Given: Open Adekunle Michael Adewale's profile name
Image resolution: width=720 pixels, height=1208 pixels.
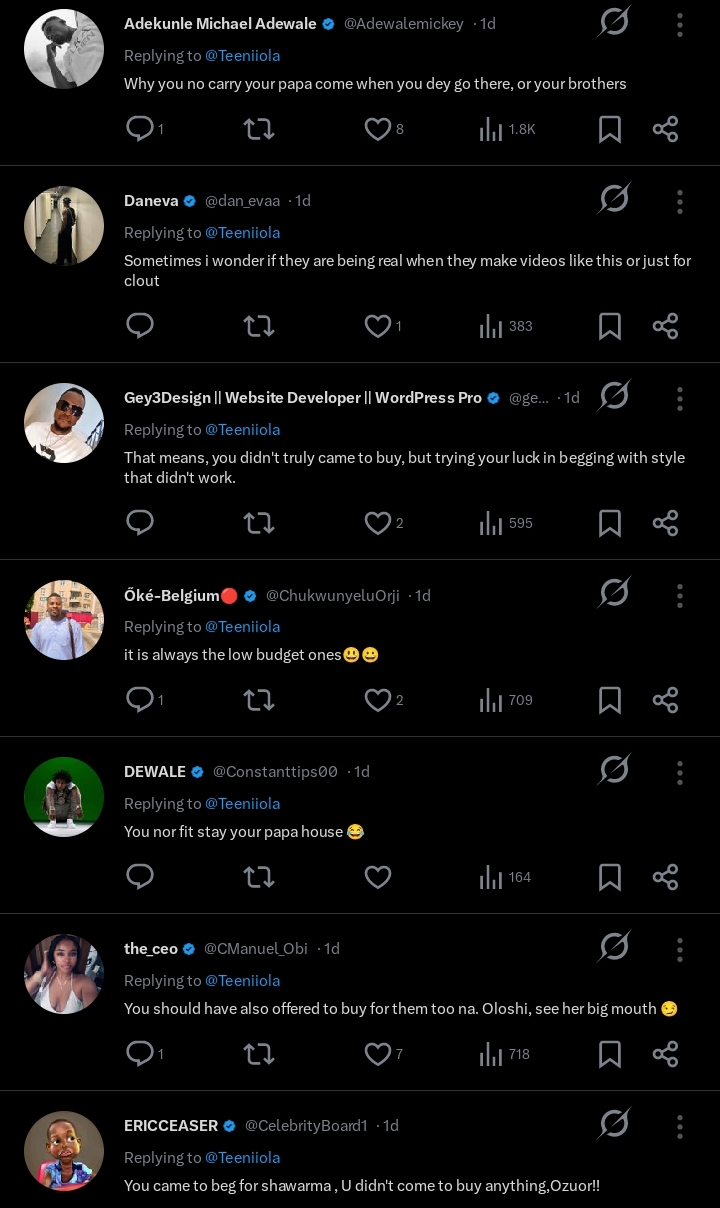Looking at the screenshot, I should 220,23.
